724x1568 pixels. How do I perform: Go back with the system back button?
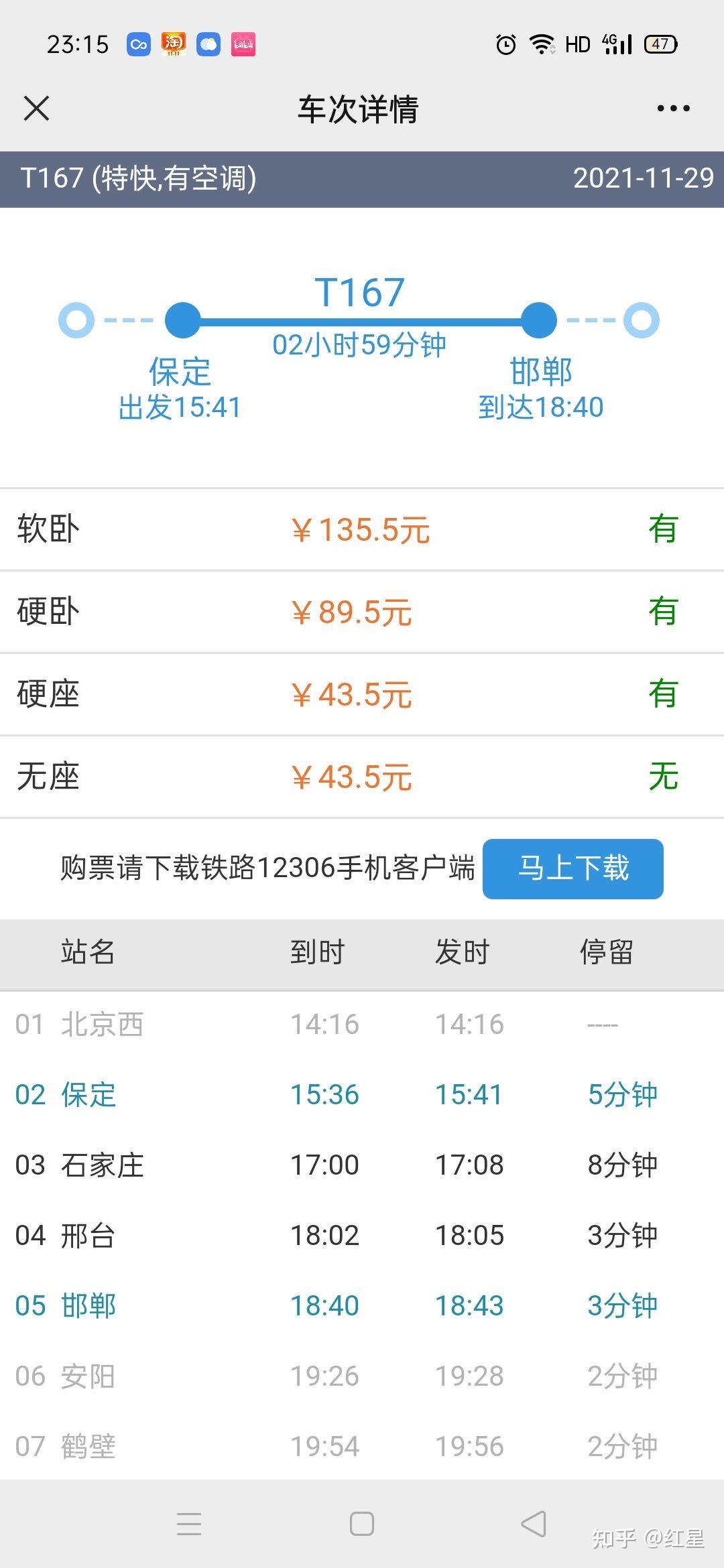click(x=534, y=1524)
